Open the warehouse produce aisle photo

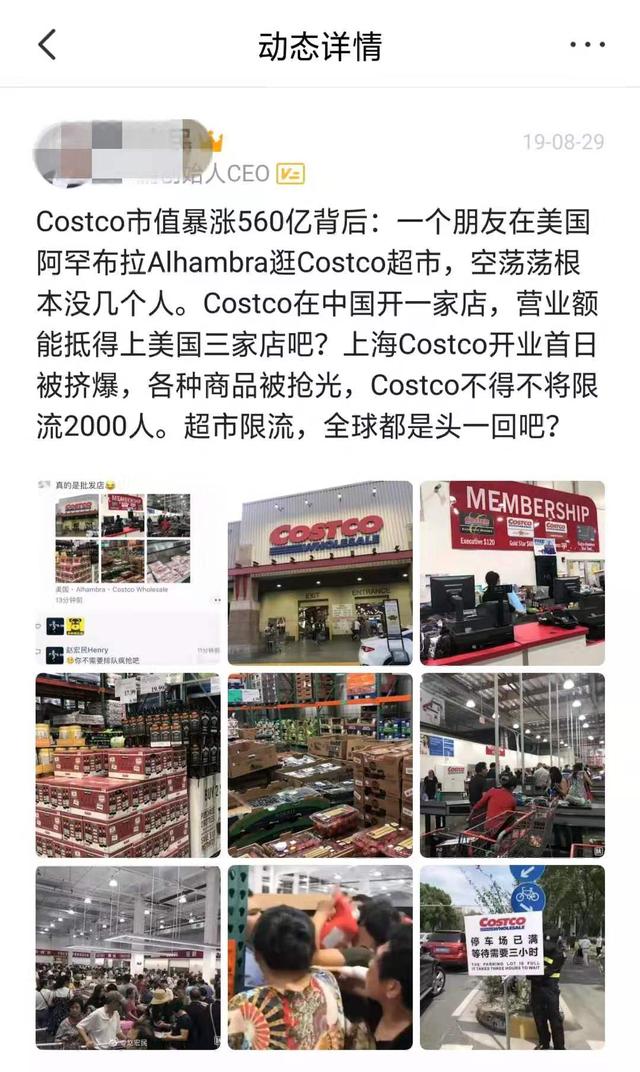pyautogui.click(x=320, y=765)
